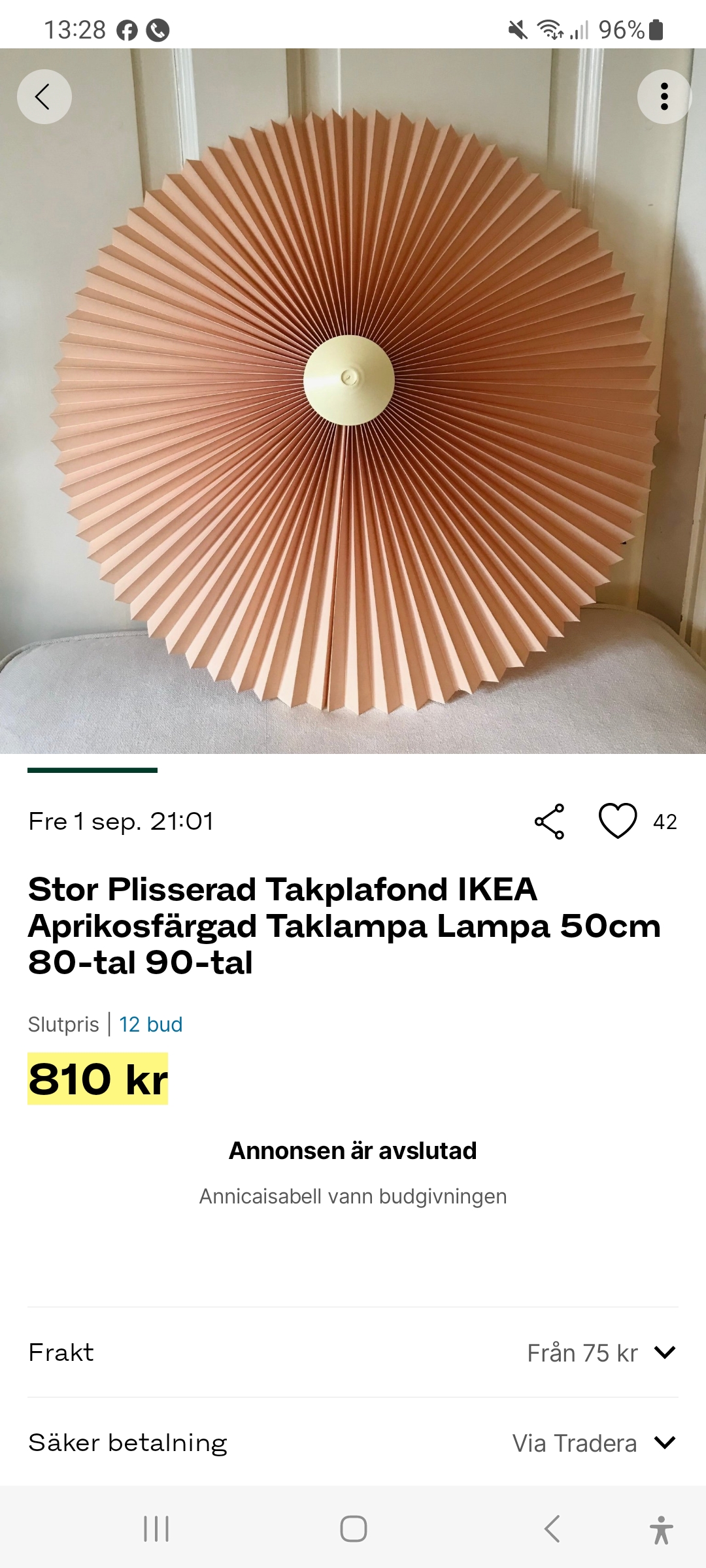Open the pleated lamp photo fullscreen
Image resolution: width=706 pixels, height=1568 pixels.
[353, 405]
